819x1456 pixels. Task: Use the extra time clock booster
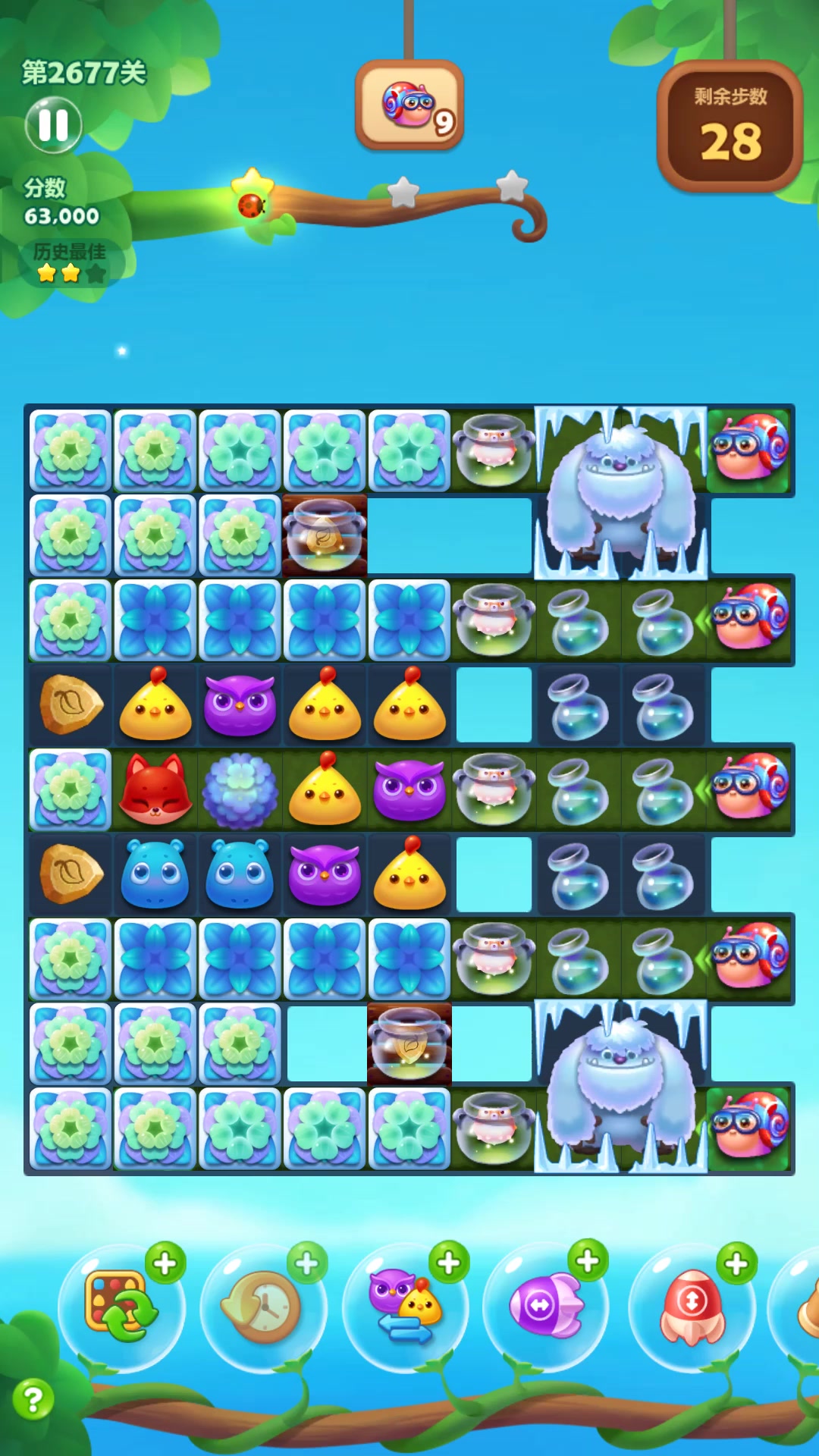point(262,1307)
